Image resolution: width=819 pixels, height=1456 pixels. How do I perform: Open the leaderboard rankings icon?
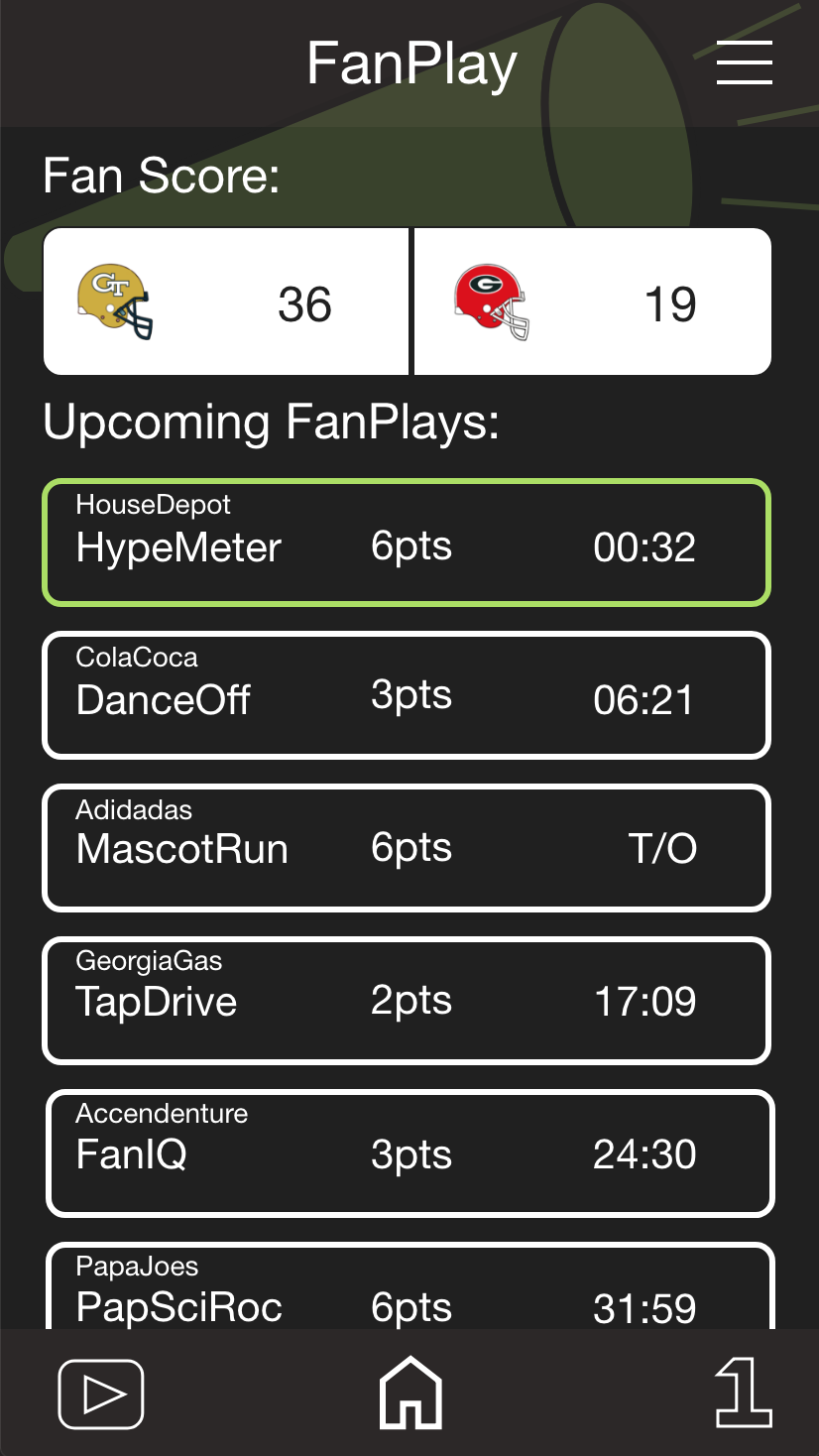click(744, 1393)
